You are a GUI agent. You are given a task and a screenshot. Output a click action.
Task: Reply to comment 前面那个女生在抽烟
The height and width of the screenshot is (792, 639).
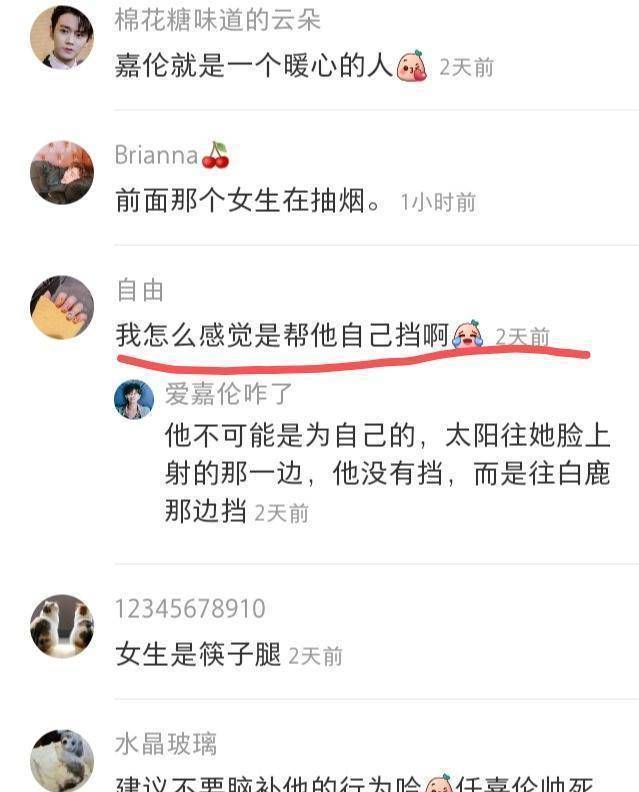coord(248,201)
